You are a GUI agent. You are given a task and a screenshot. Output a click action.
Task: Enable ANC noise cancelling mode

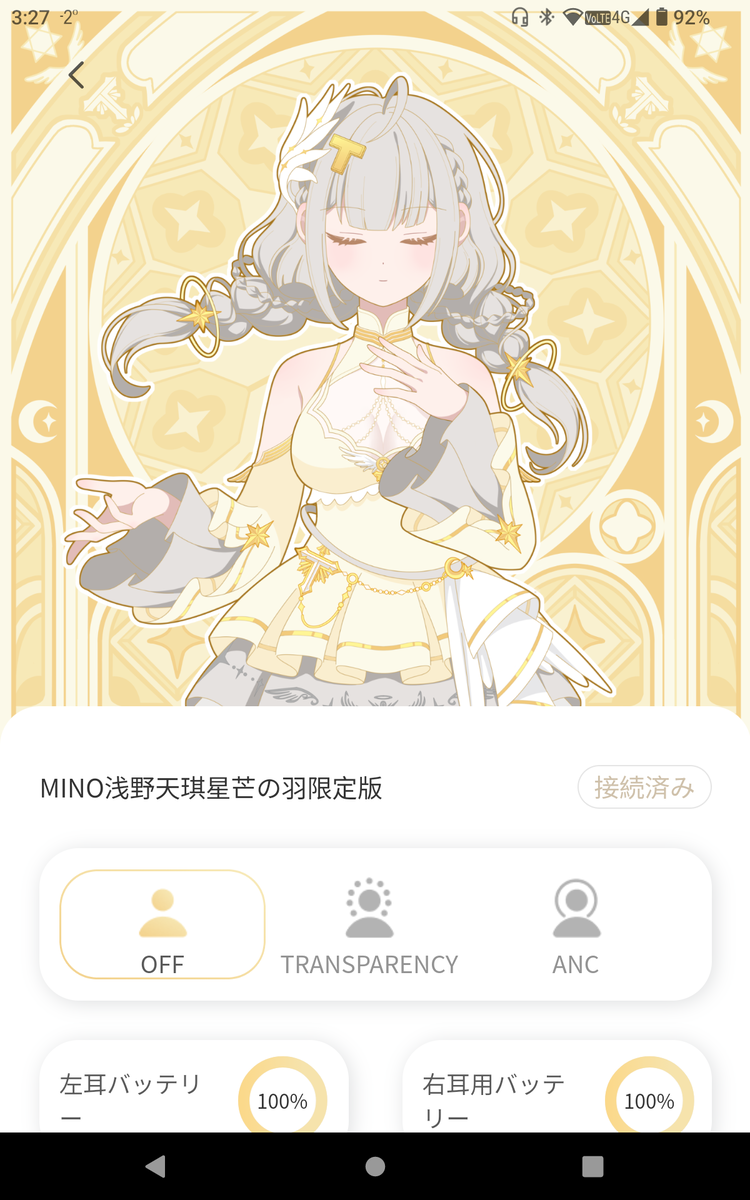pos(576,924)
